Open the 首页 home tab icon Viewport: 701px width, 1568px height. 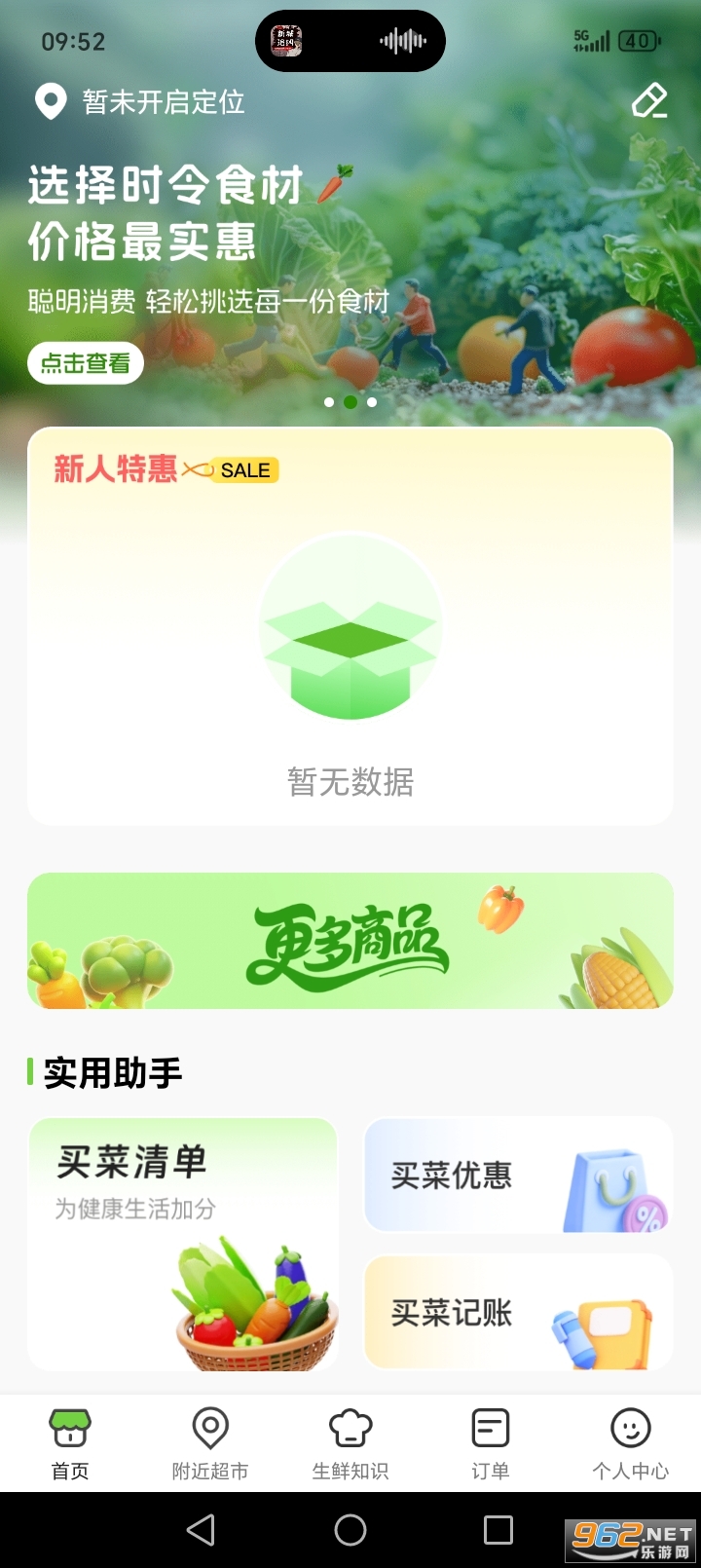pos(70,1426)
